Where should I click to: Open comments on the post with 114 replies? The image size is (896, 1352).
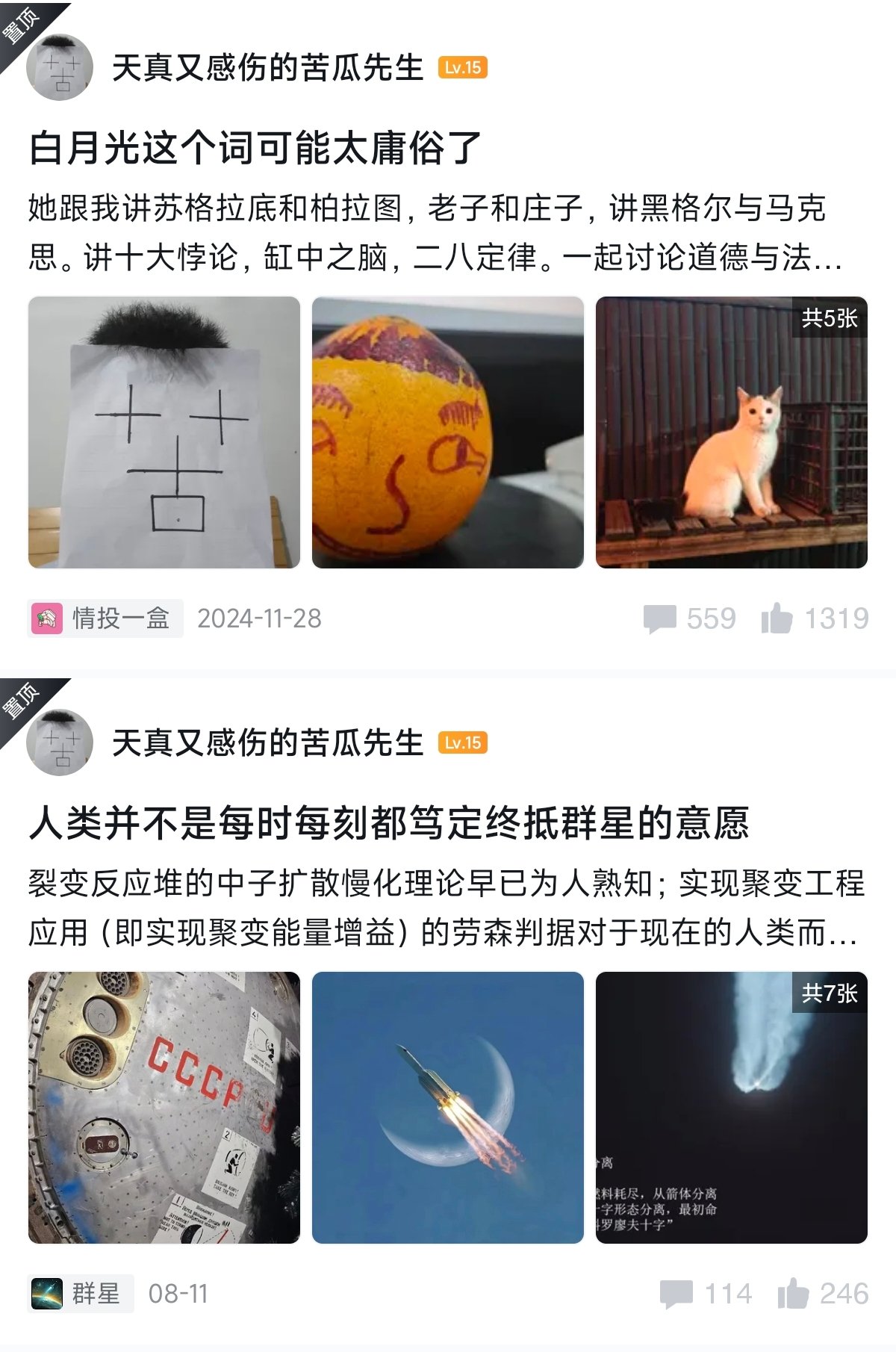pos(706,1294)
